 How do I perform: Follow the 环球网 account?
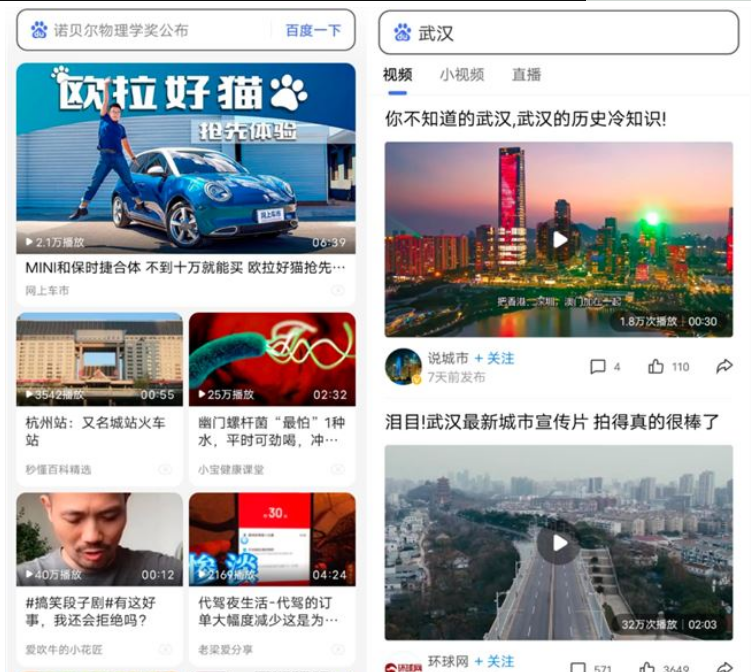pyautogui.click(x=494, y=661)
